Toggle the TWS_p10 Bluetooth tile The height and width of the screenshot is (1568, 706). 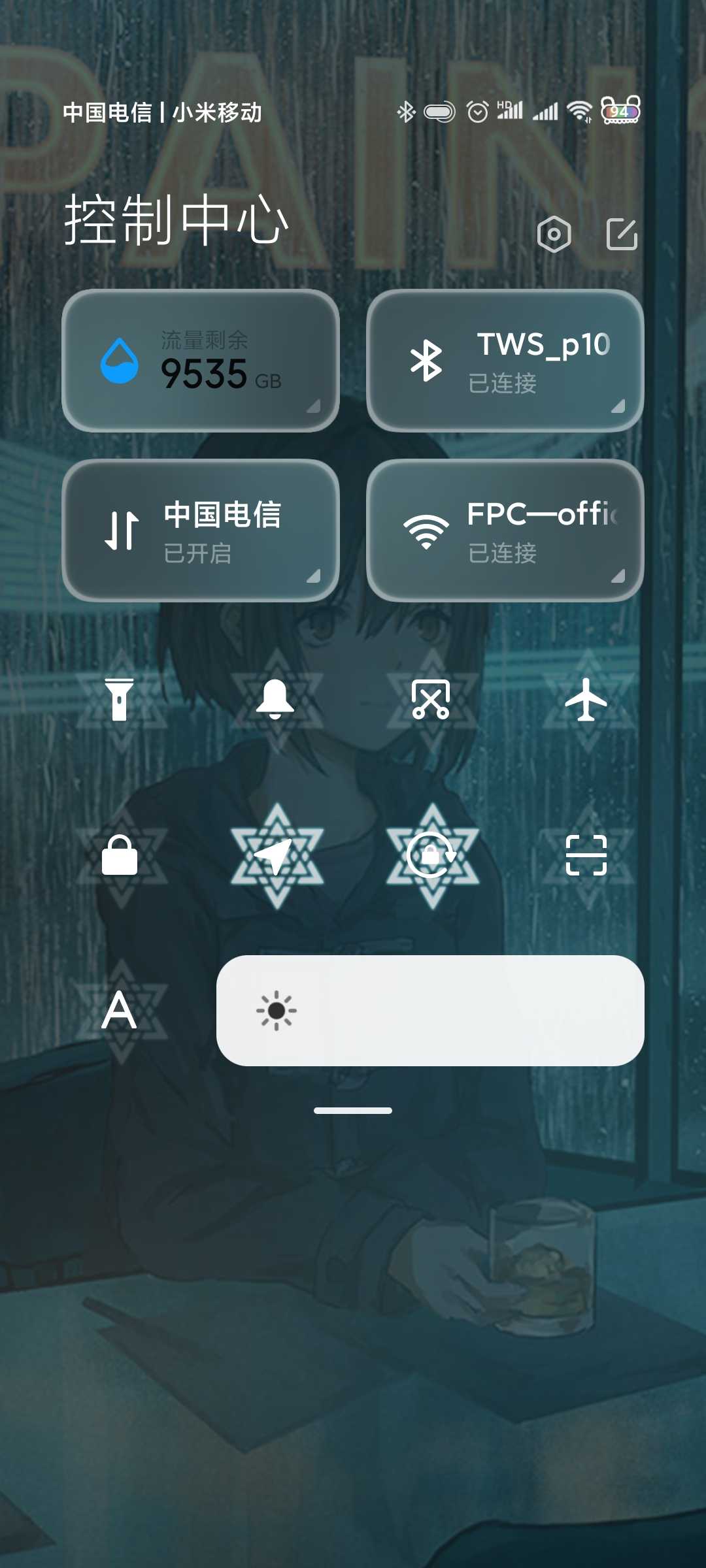tap(505, 361)
